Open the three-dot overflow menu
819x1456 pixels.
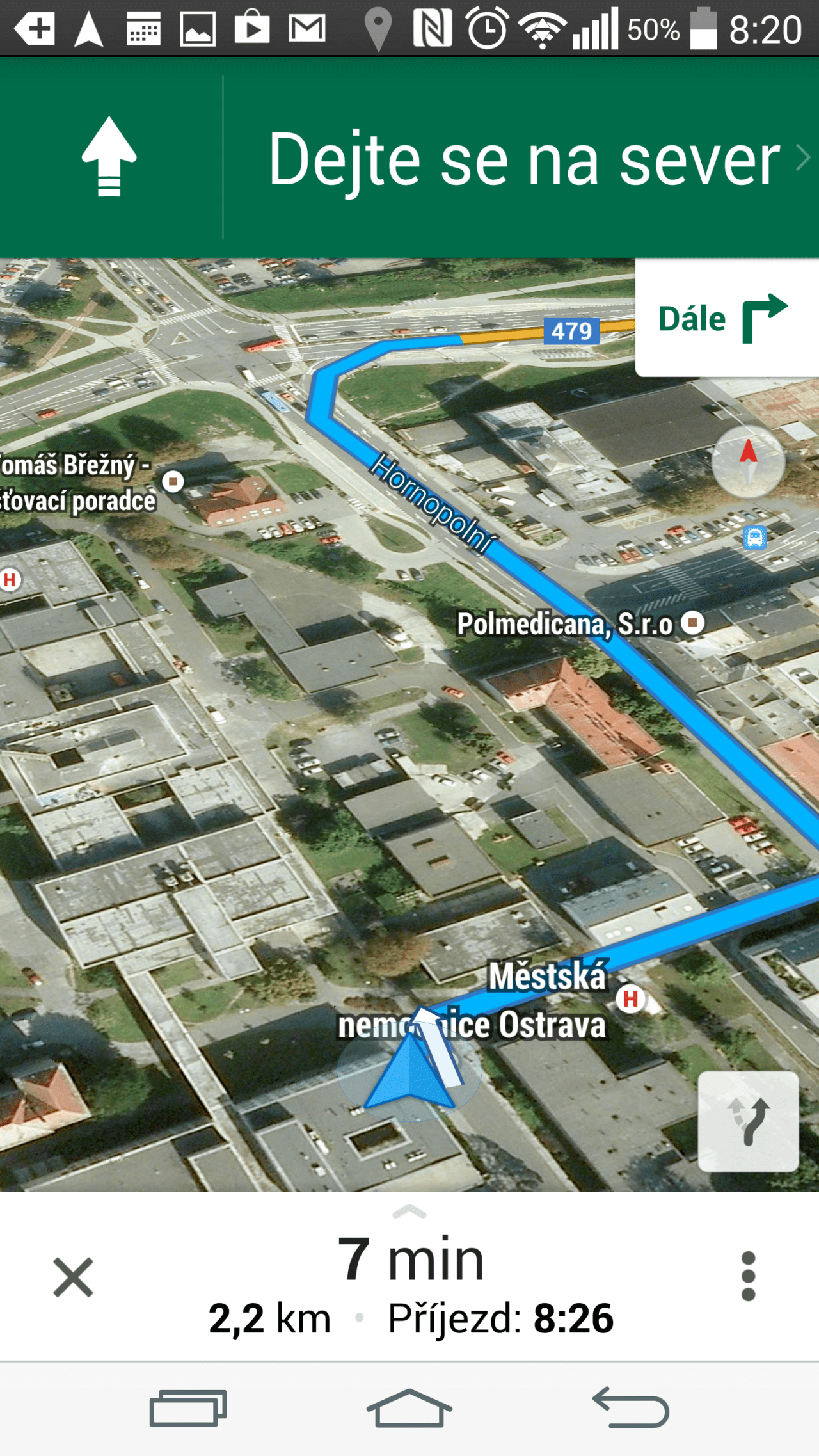748,1276
